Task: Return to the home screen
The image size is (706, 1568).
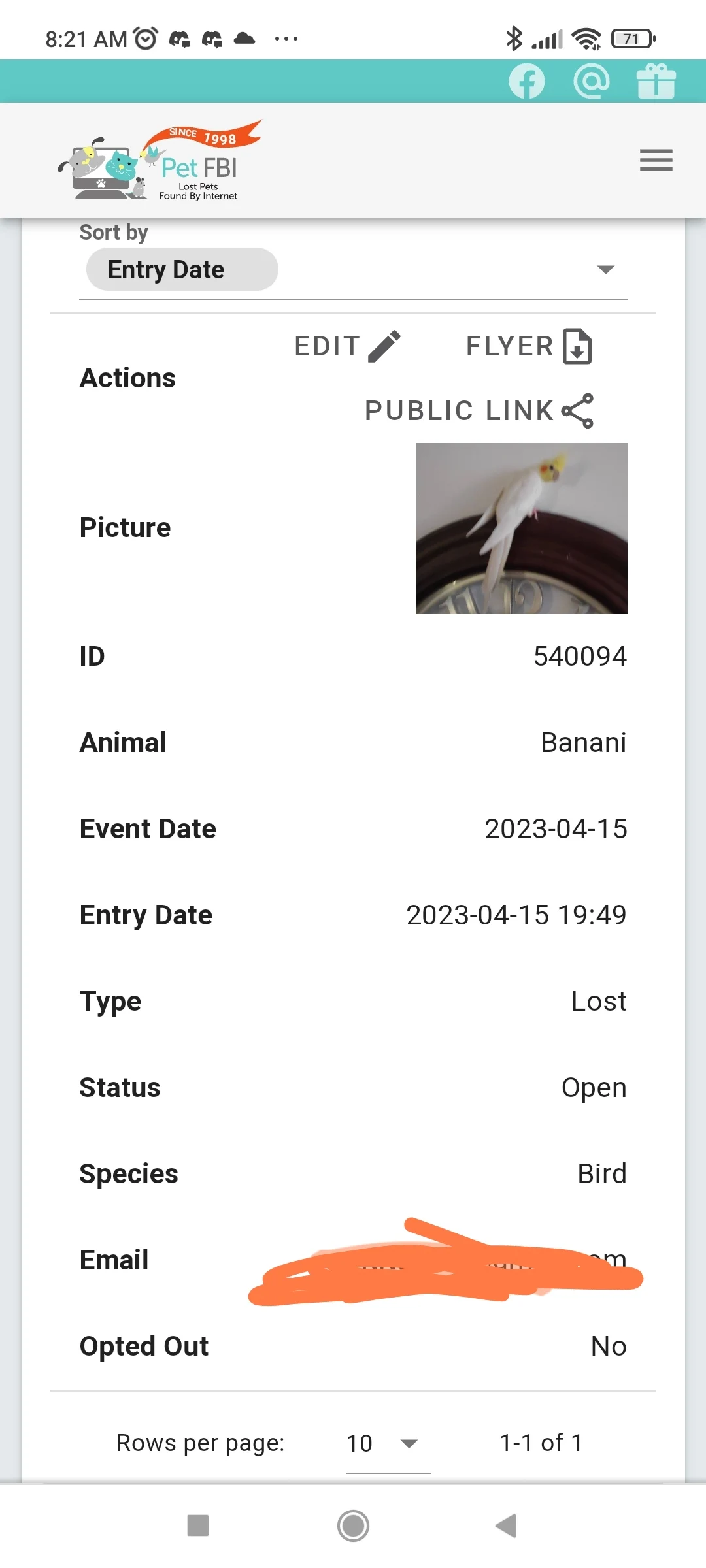Action: (353, 1526)
